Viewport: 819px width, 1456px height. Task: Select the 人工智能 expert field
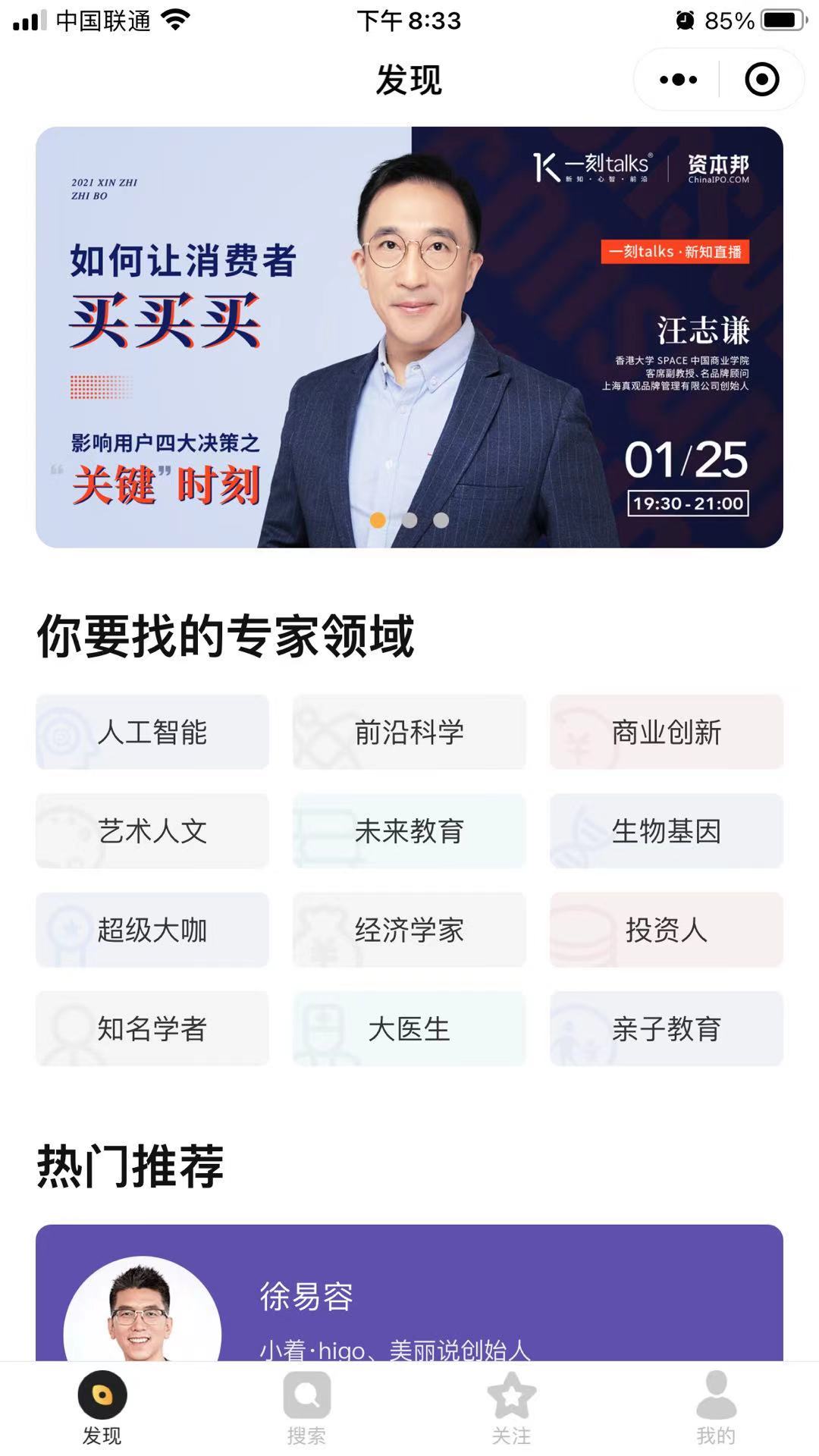[152, 733]
